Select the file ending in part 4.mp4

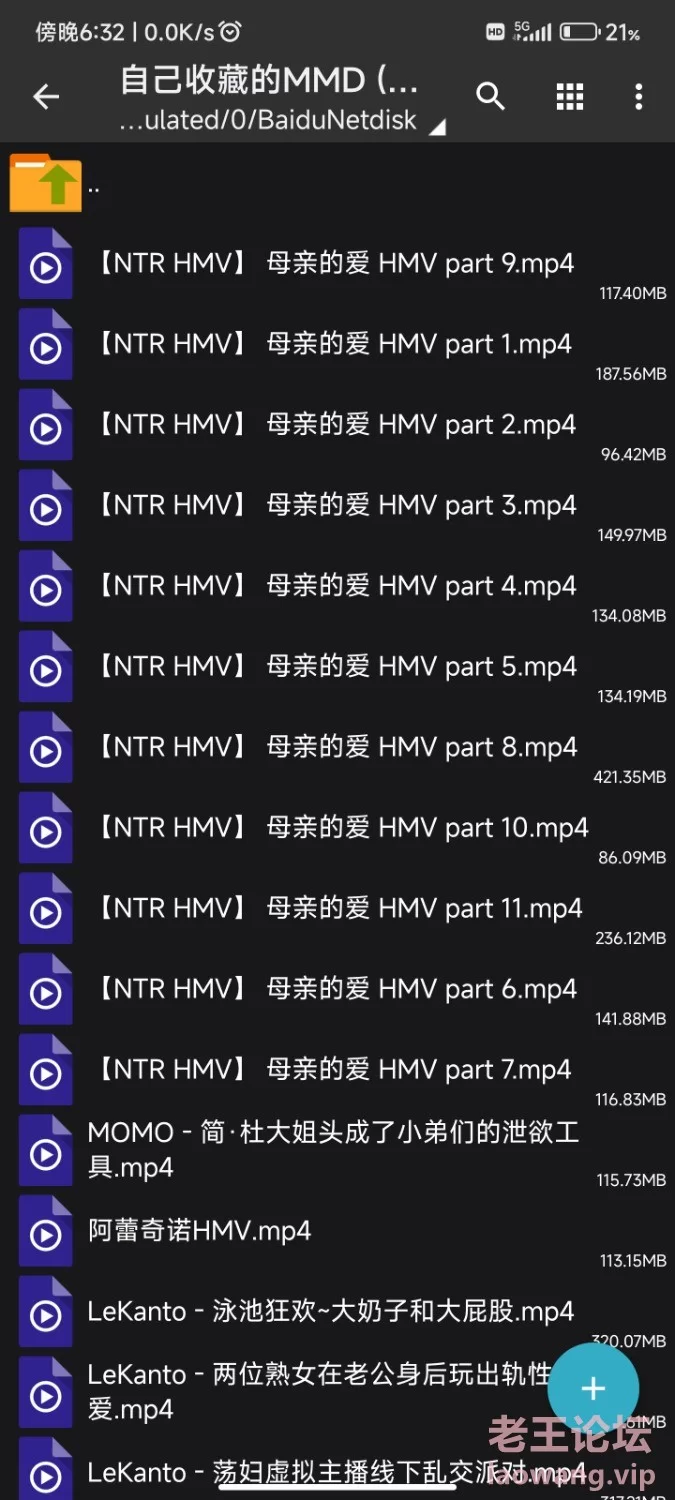click(x=337, y=587)
